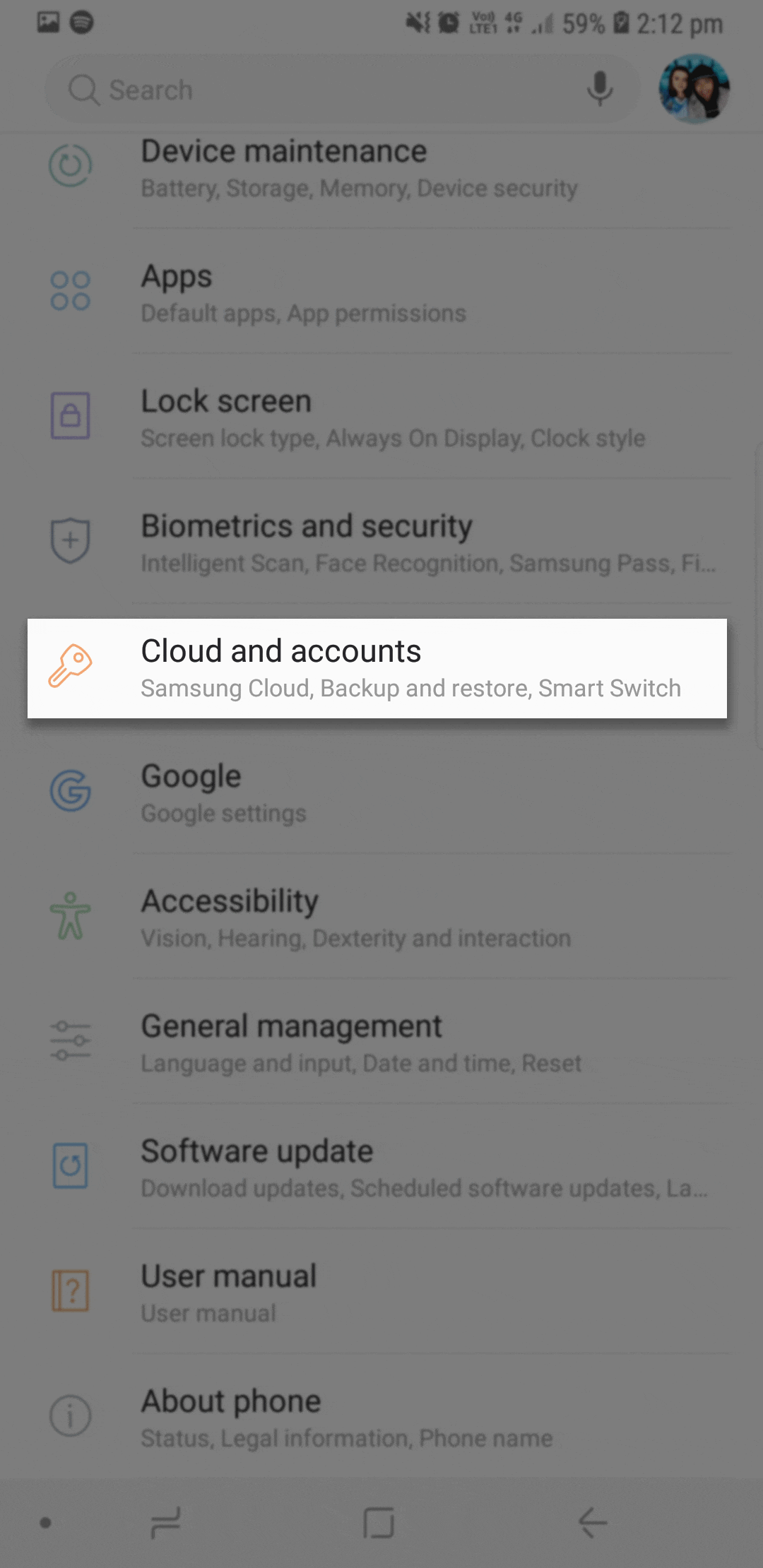Screen dimensions: 763x1568
Task: Open the account profile picture
Action: pyautogui.click(x=694, y=89)
